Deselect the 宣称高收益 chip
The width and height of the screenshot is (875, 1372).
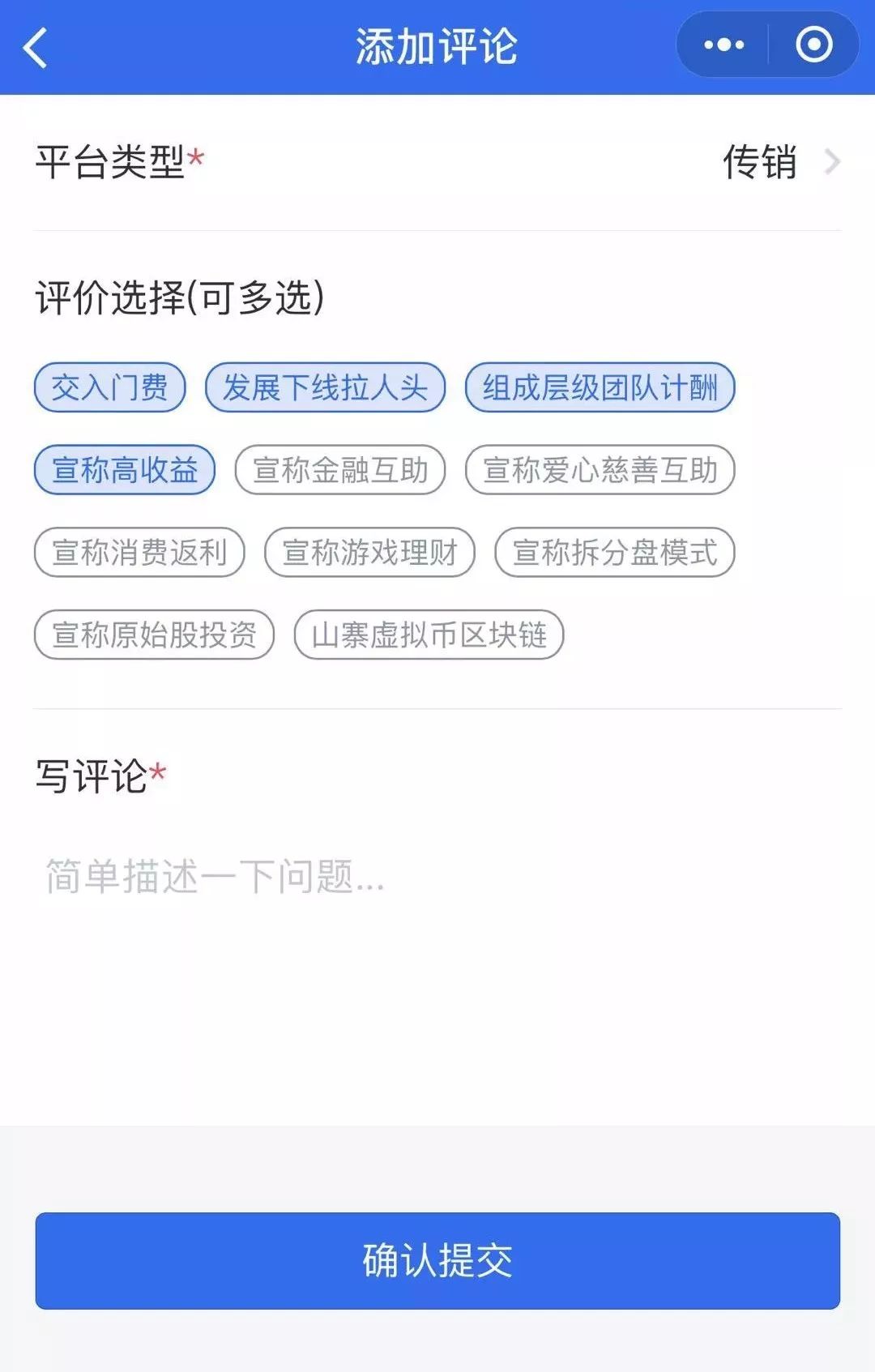tap(125, 470)
